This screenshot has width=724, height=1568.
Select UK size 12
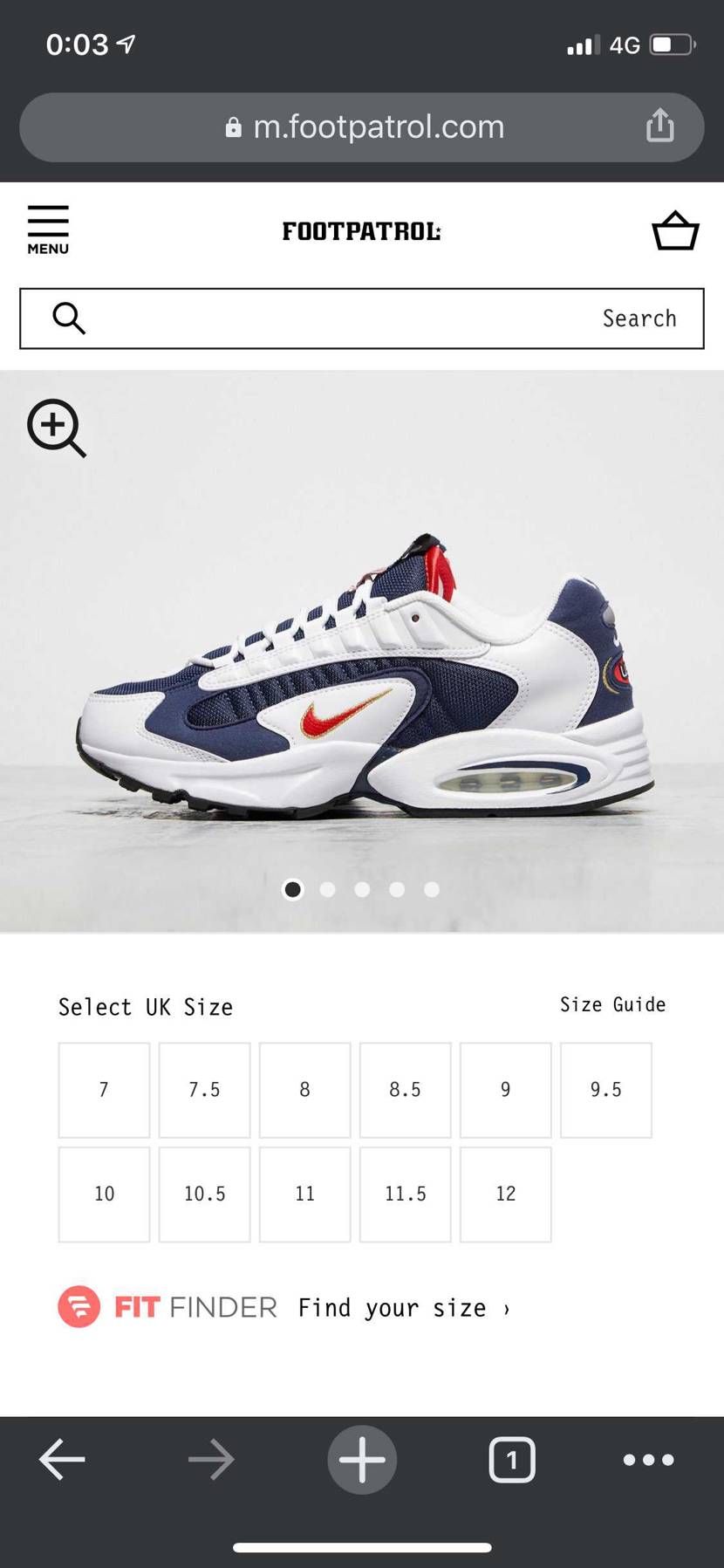point(506,1194)
